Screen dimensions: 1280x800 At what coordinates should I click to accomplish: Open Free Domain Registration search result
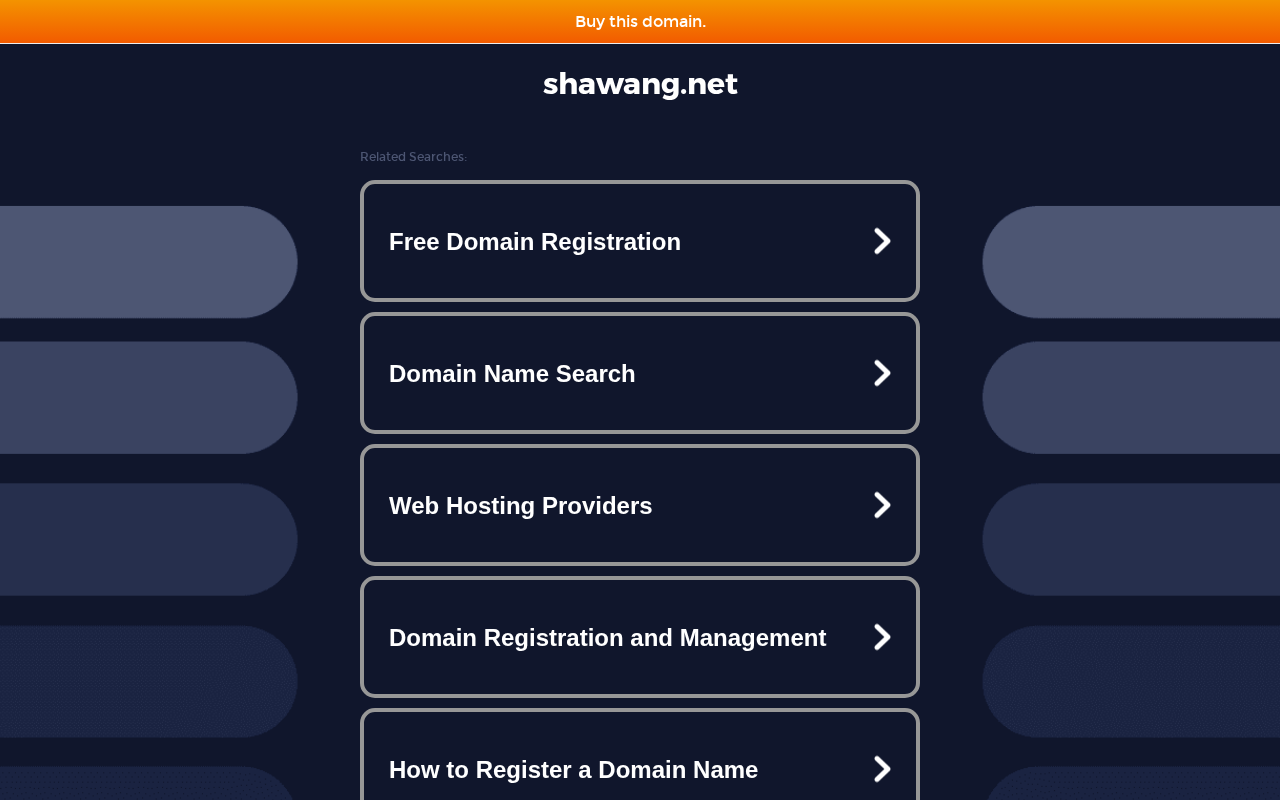click(x=640, y=241)
